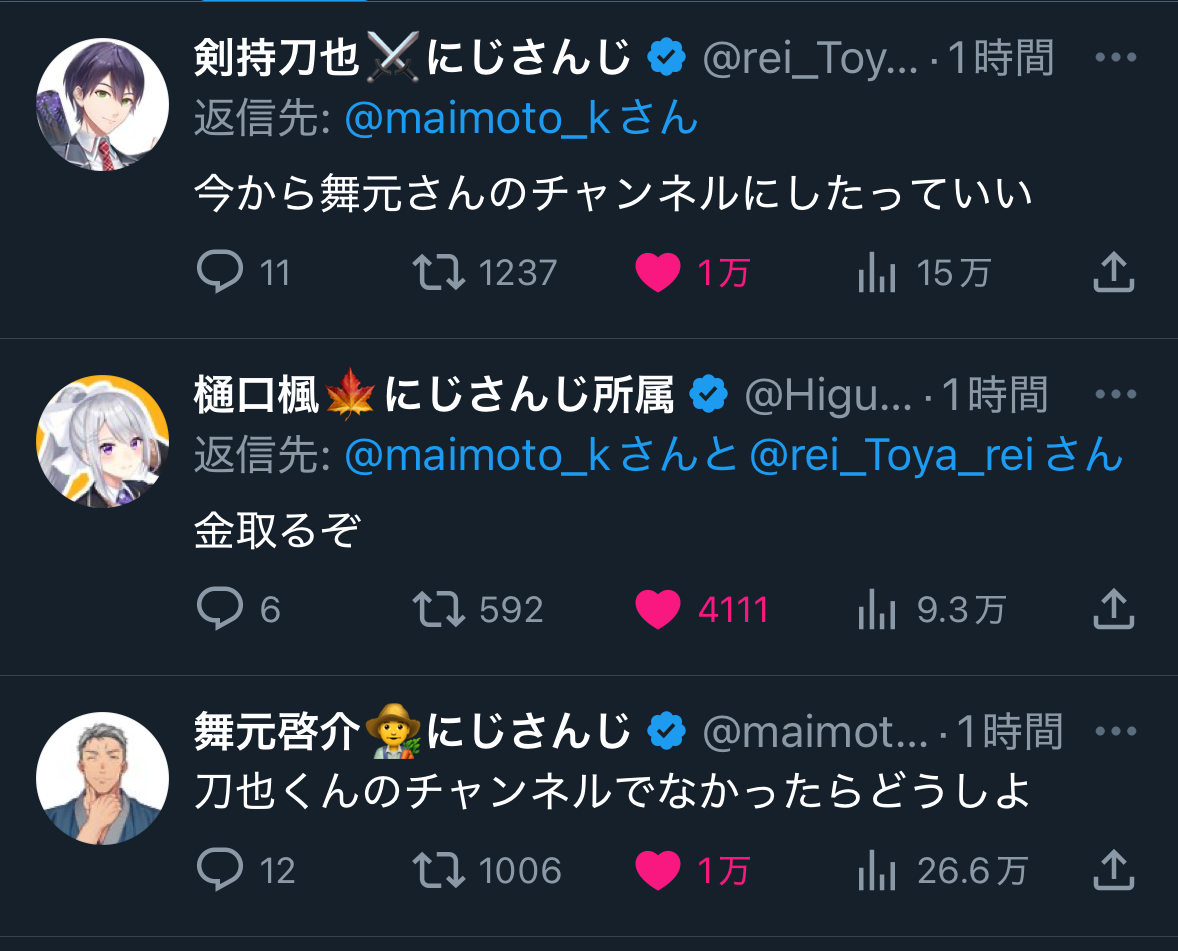The width and height of the screenshot is (1178, 951).
Task: Retweet 樋口楓's 金取るぞ tweet
Action: click(x=439, y=609)
